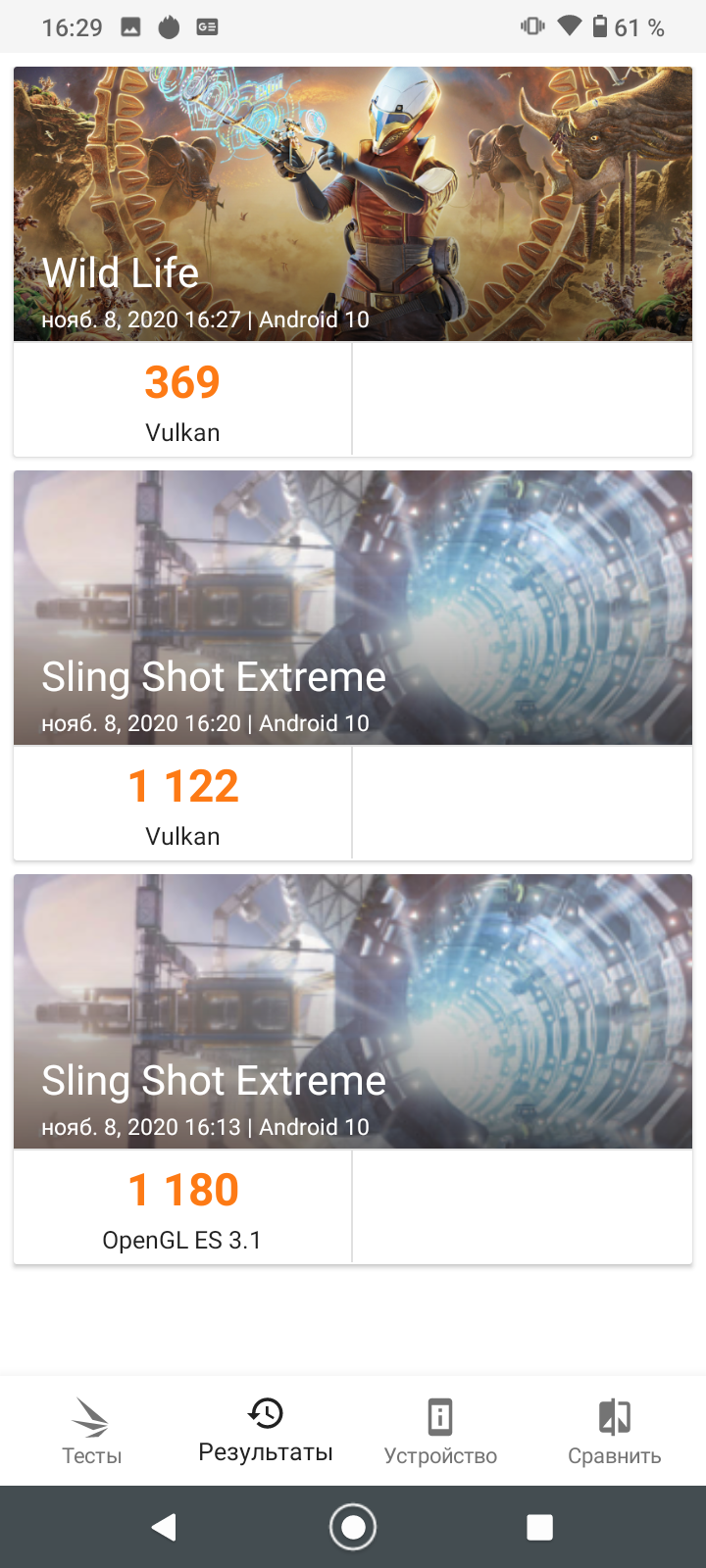Go to the Устройство tab
This screenshot has height=1568, width=706.
coord(440,1432)
